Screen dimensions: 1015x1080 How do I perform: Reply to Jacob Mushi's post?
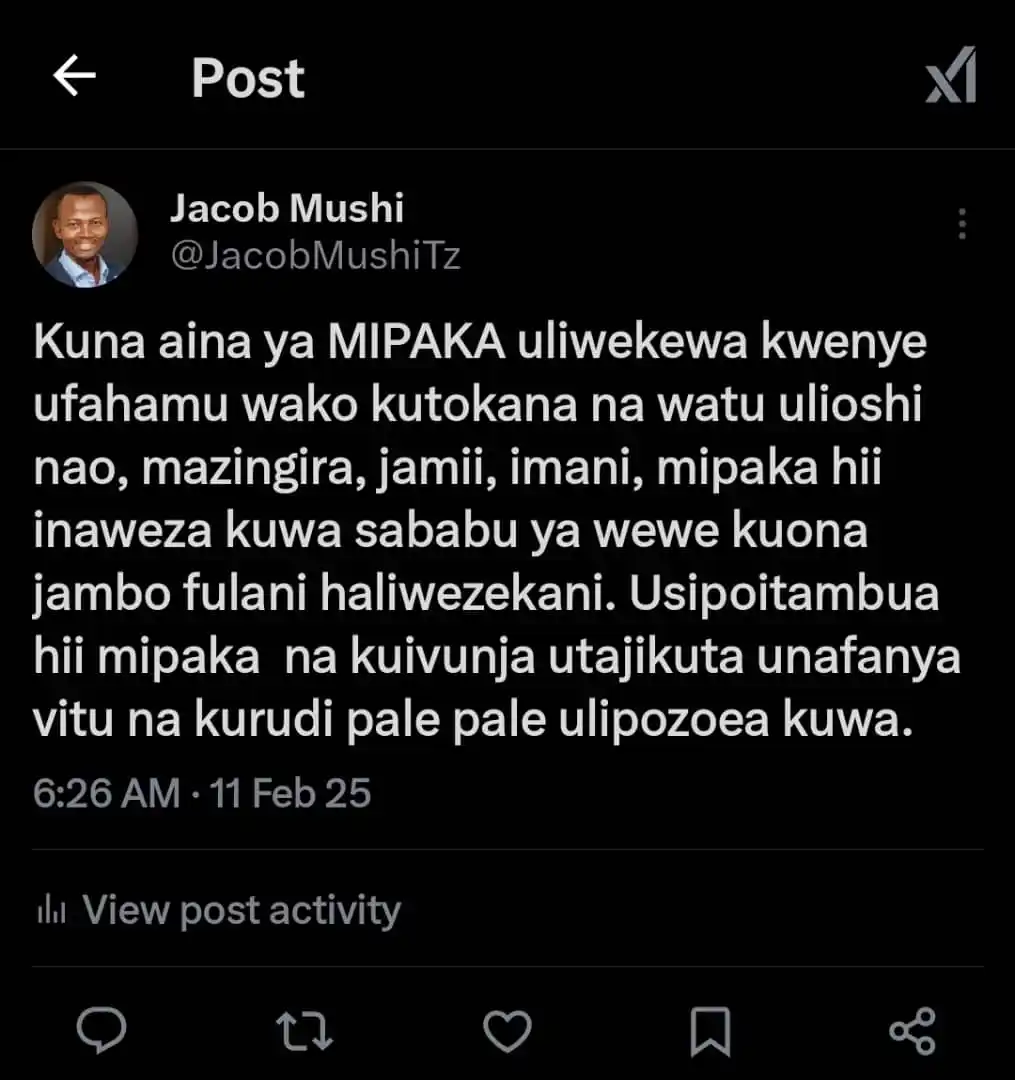tap(101, 1031)
